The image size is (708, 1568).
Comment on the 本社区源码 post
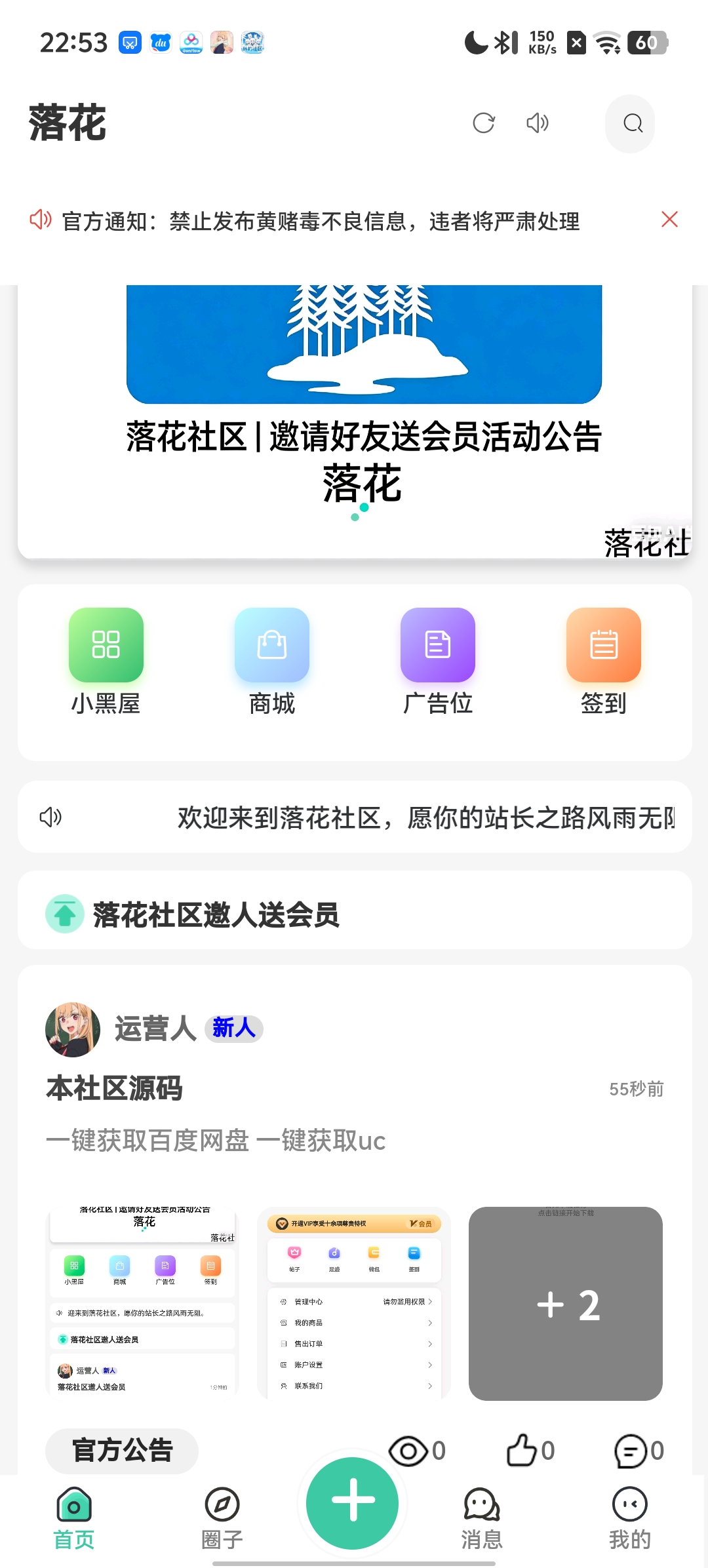tap(639, 1450)
